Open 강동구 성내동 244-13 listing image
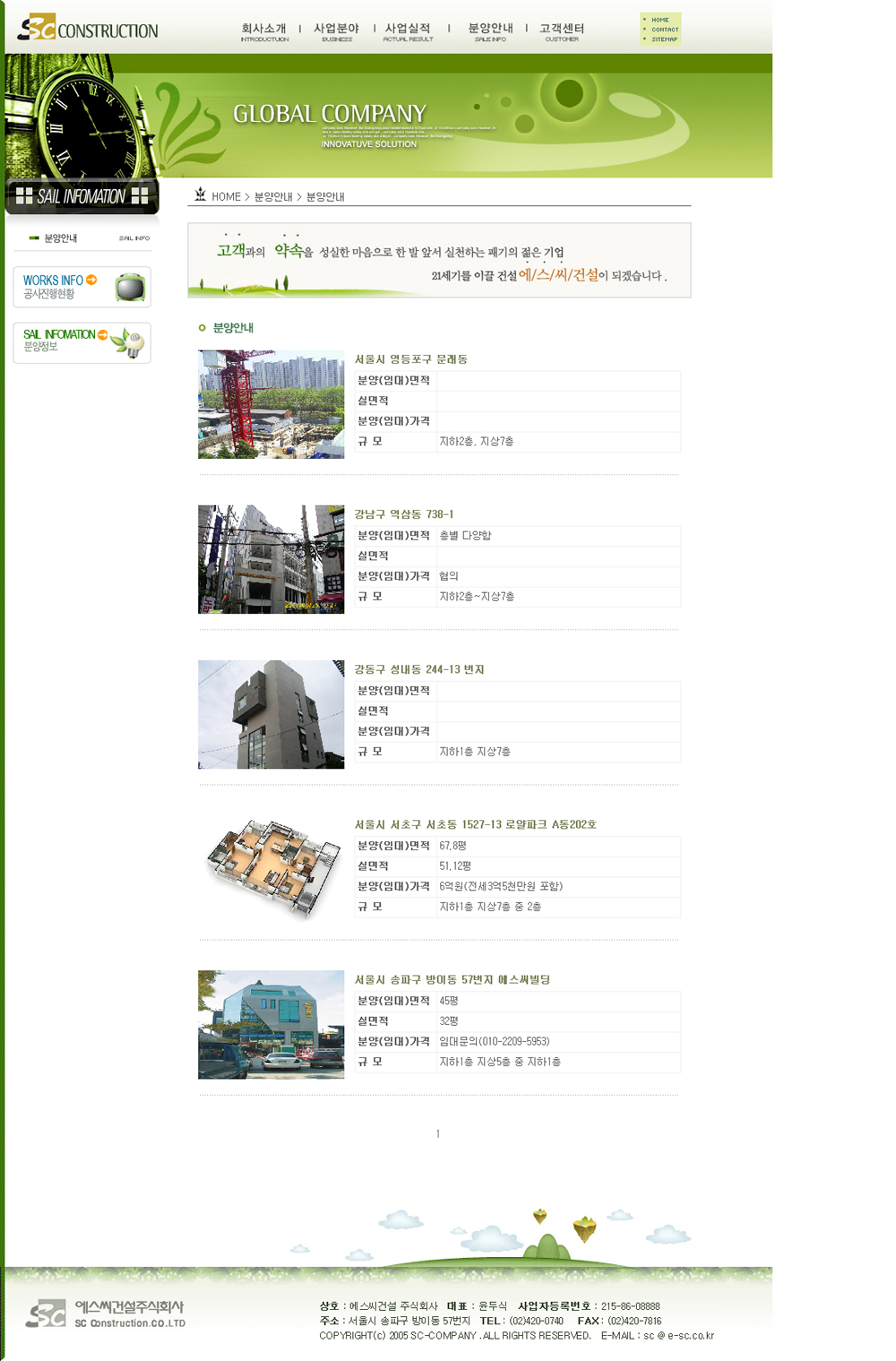The width and height of the screenshot is (896, 1361). 271,714
